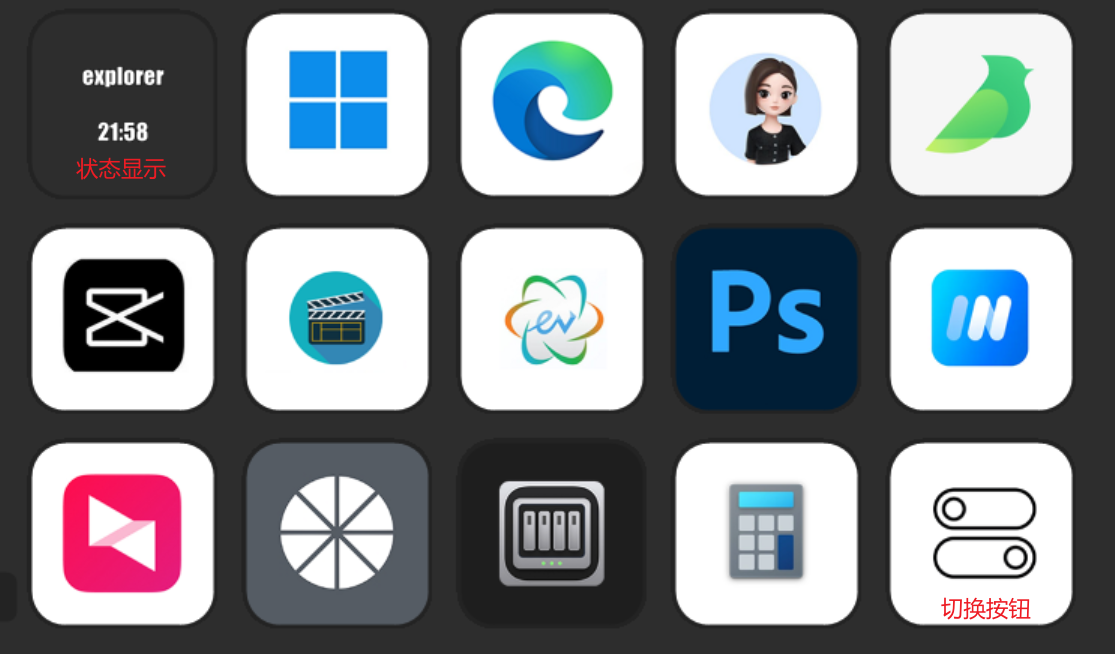Open the Calculator tile
The width and height of the screenshot is (1115, 654).
click(766, 533)
